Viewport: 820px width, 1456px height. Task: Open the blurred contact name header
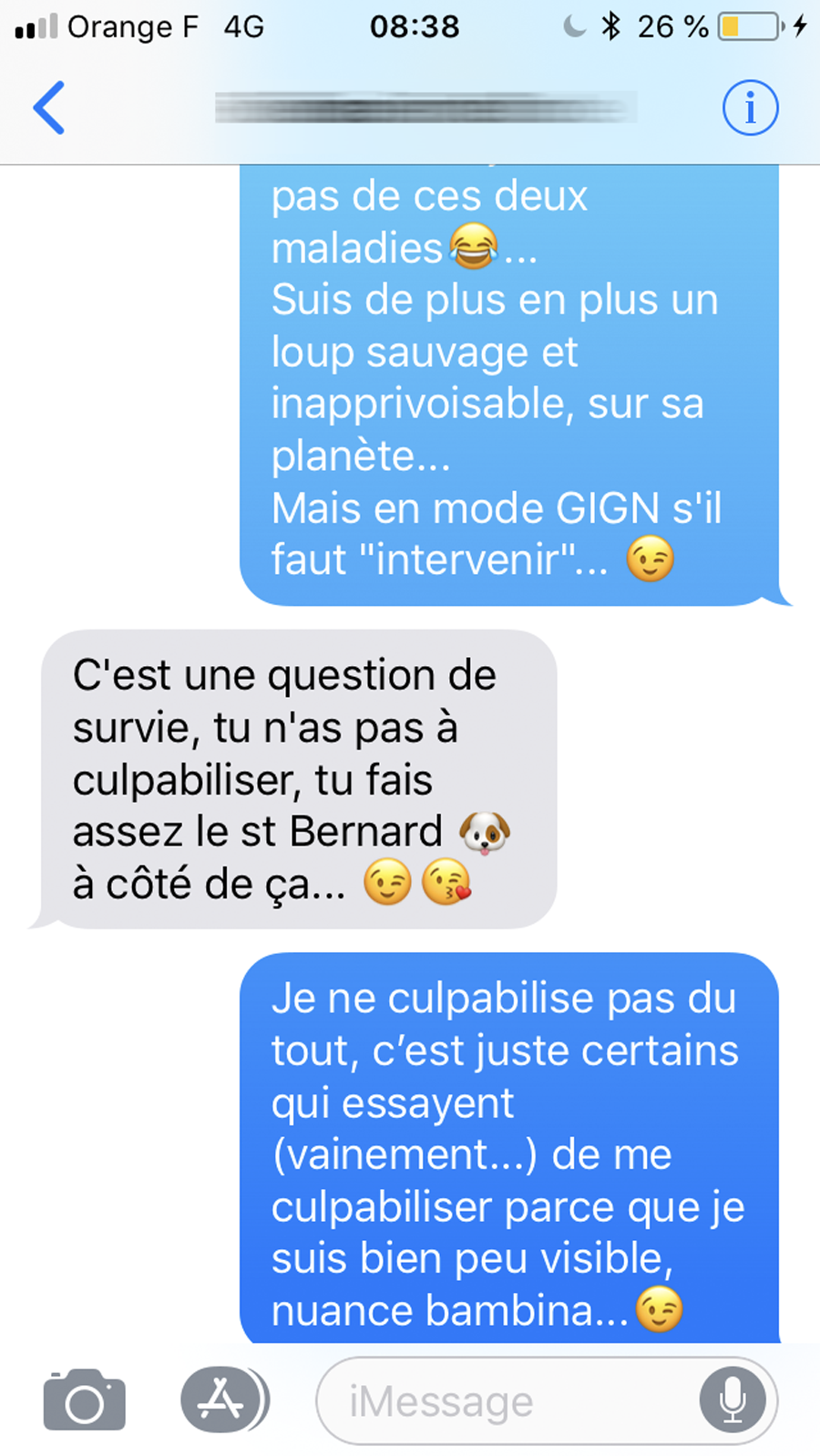(425, 108)
